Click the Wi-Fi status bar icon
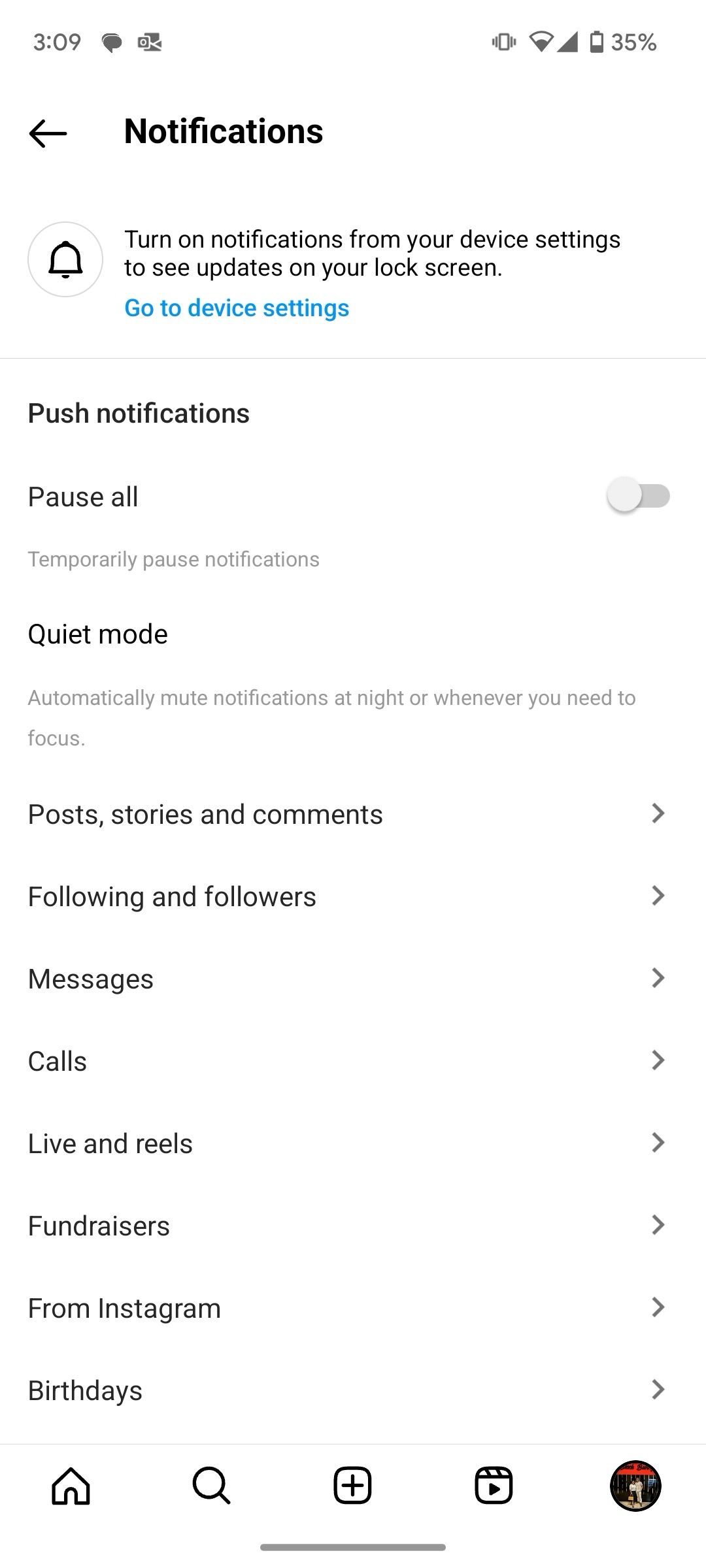The height and width of the screenshot is (1568, 706). coord(542,41)
